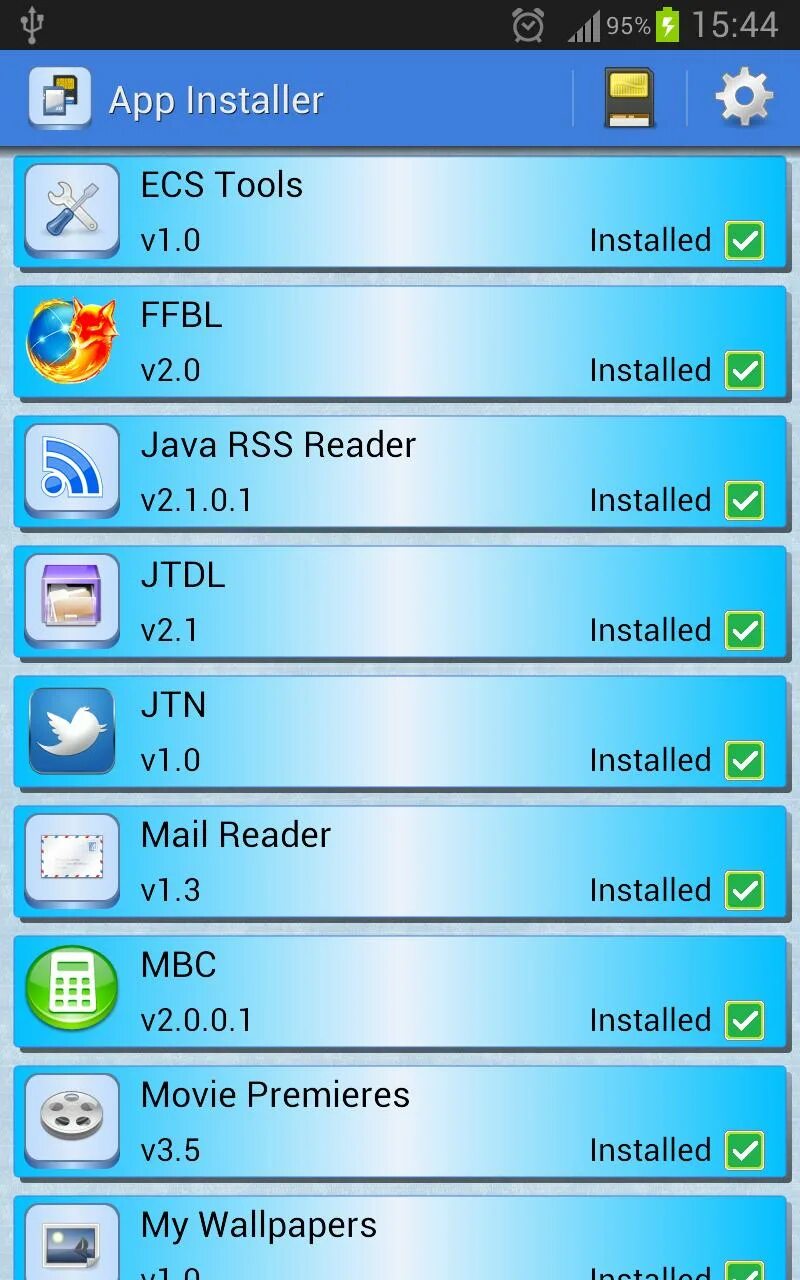The image size is (800, 1280).
Task: Uncheck the FFBL installed checkbox
Action: coord(745,371)
